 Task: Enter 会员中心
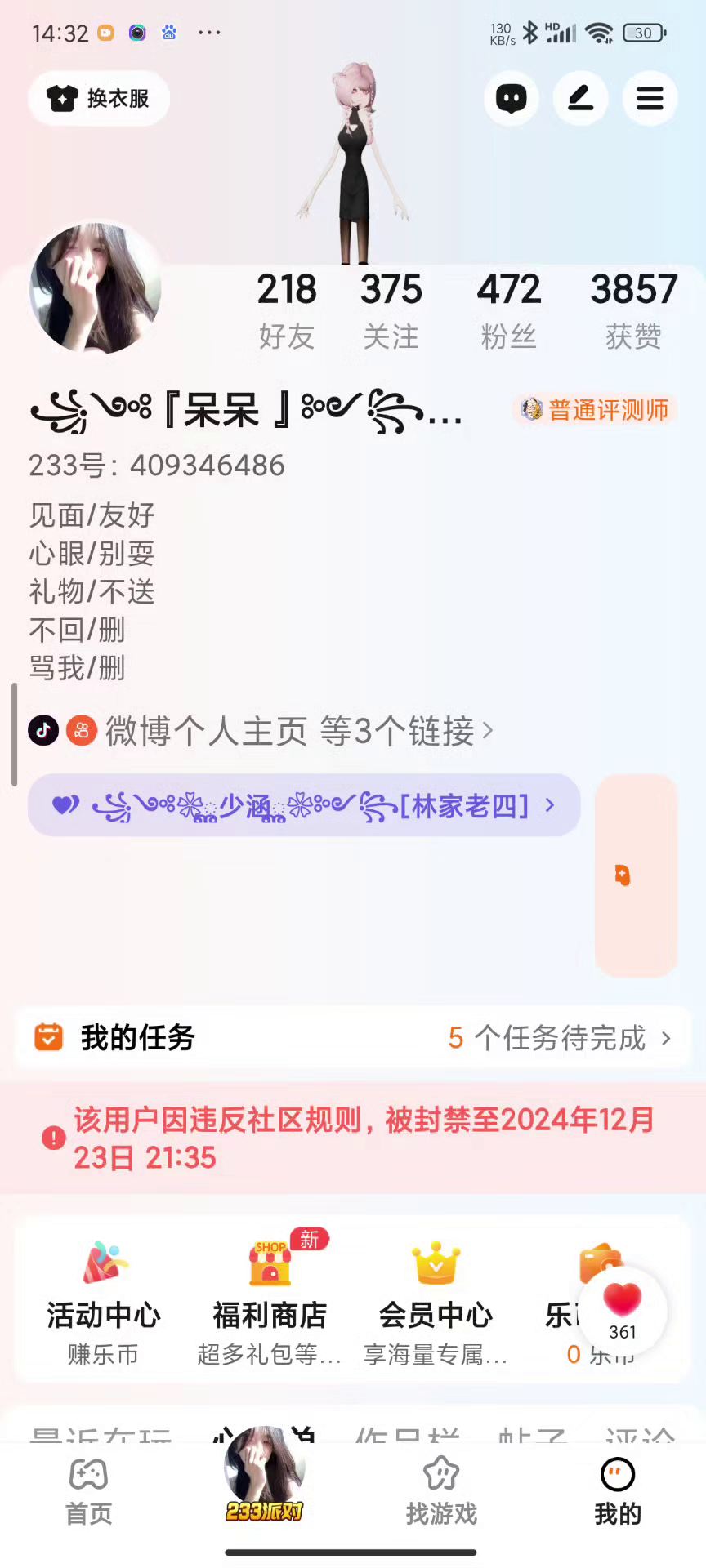click(x=436, y=1303)
